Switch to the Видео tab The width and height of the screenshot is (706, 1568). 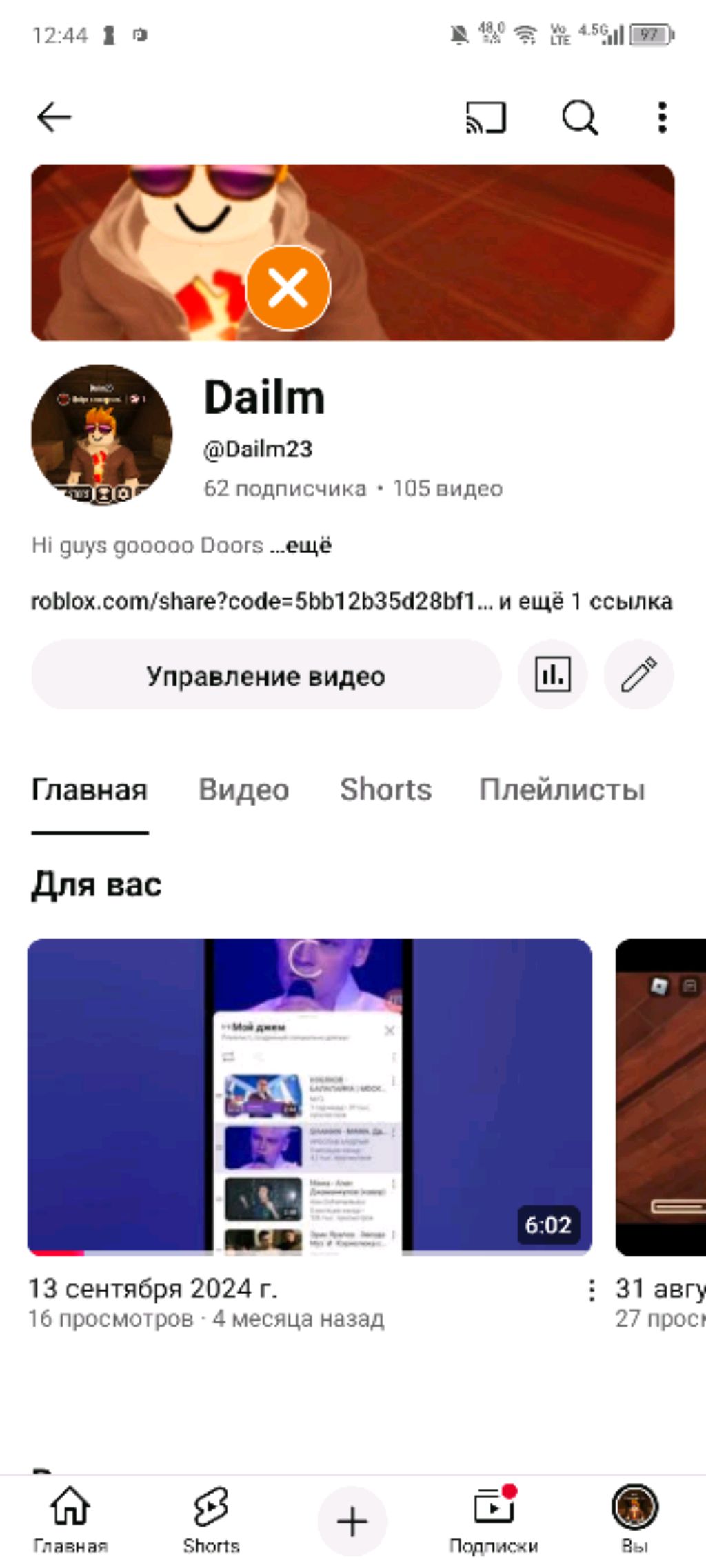(243, 790)
